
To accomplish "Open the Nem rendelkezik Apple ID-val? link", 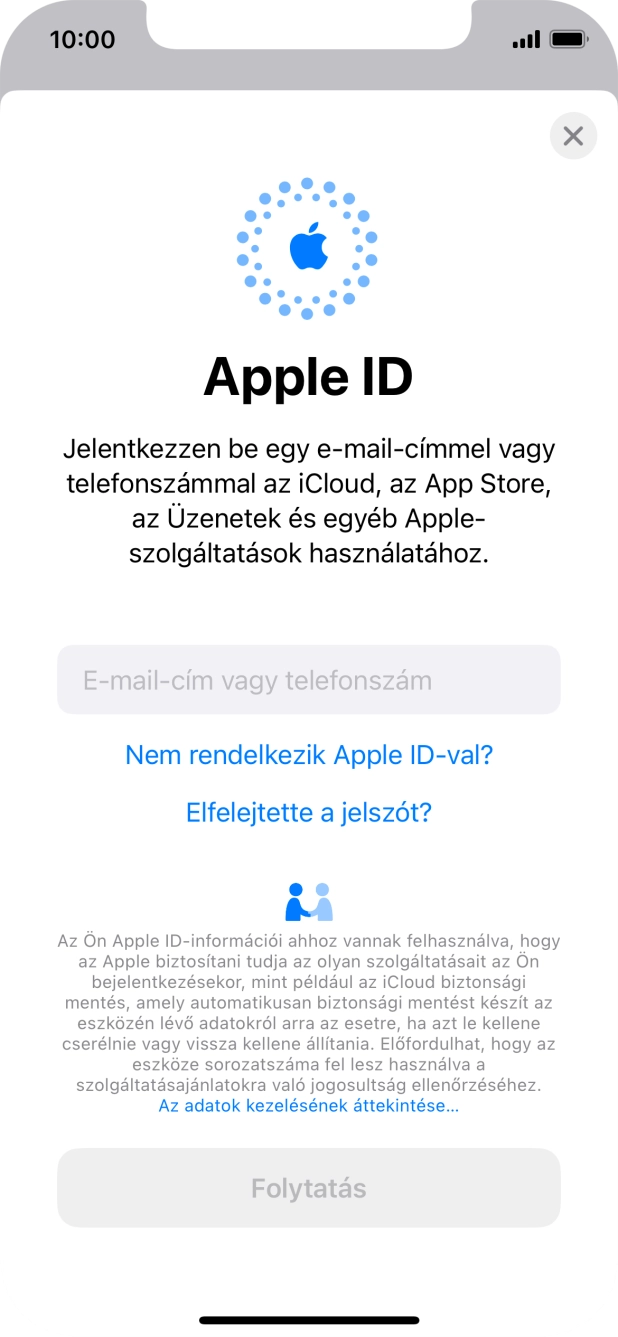I will point(309,755).
